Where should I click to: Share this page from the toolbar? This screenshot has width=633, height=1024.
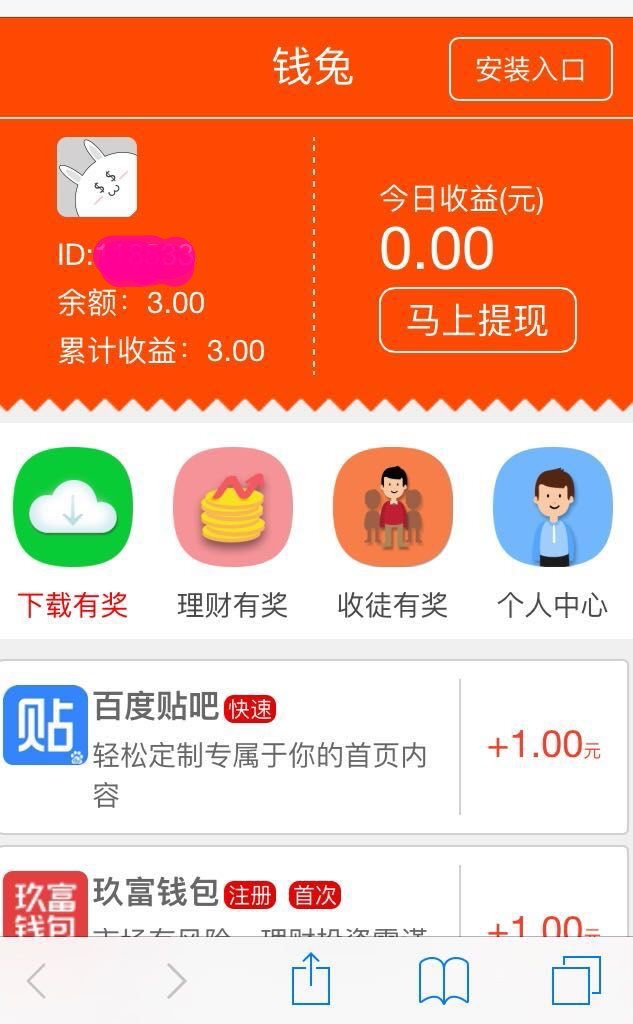311,978
